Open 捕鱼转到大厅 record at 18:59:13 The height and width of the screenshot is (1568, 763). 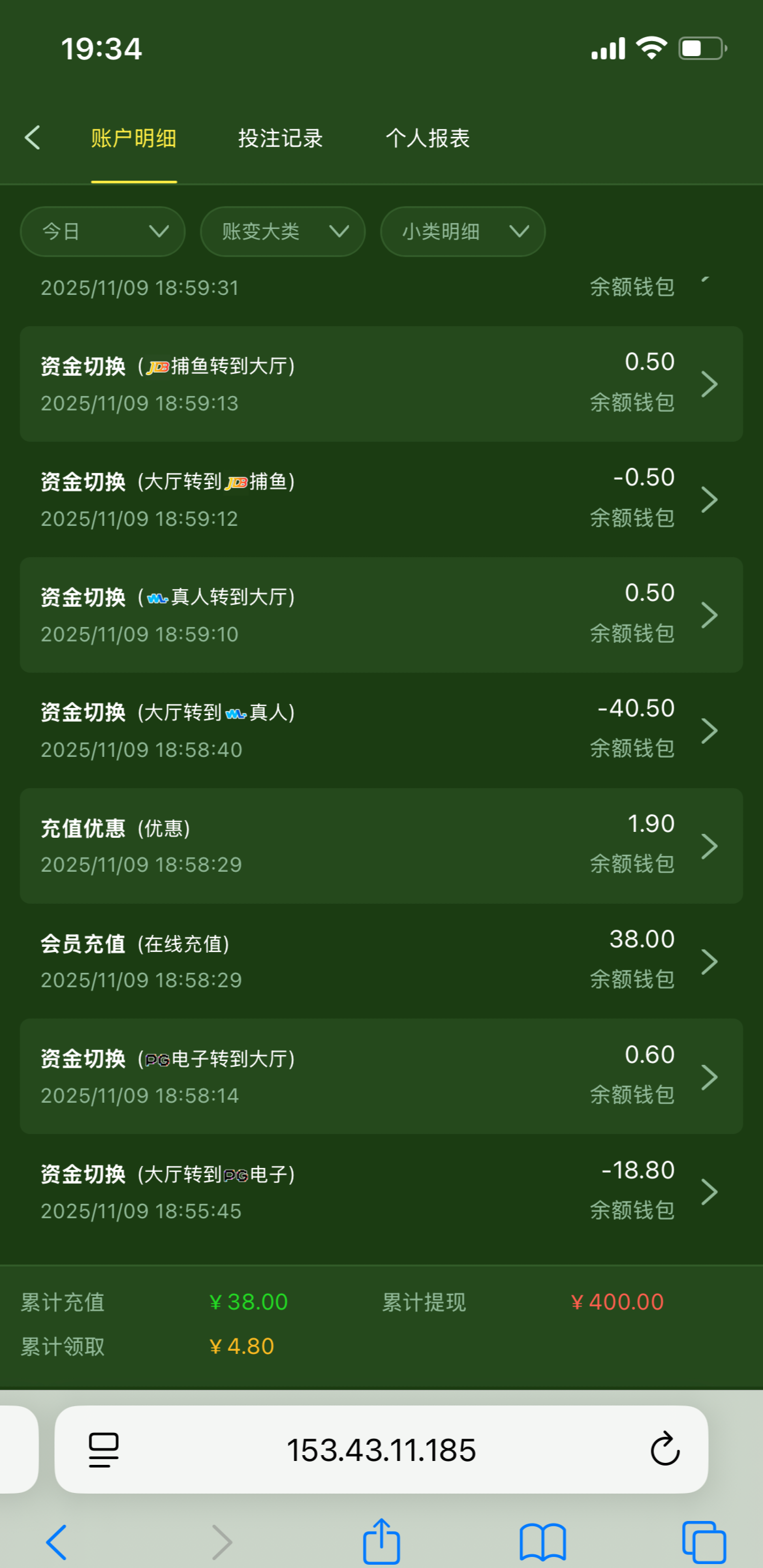tap(381, 384)
